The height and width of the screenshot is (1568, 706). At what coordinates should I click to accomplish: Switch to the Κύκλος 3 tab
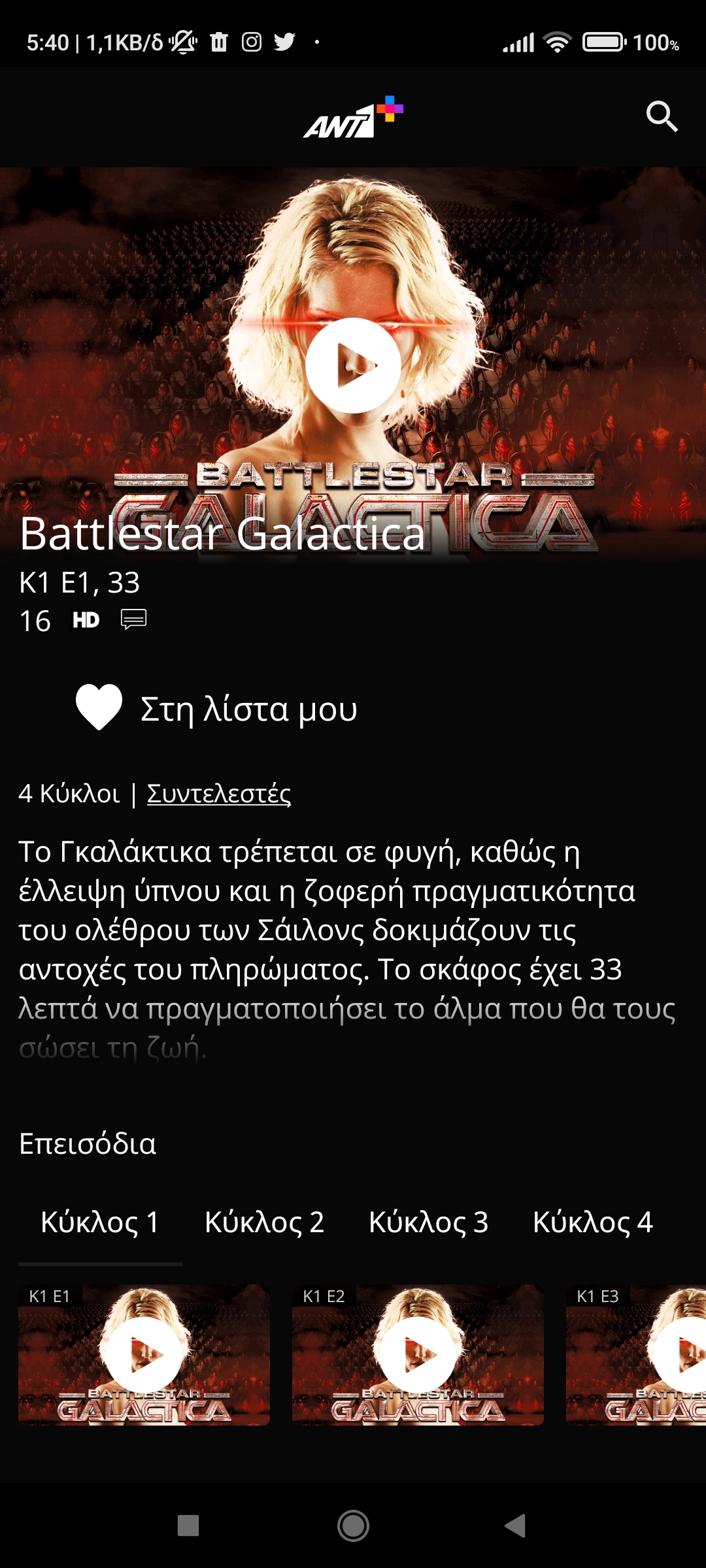click(428, 1222)
